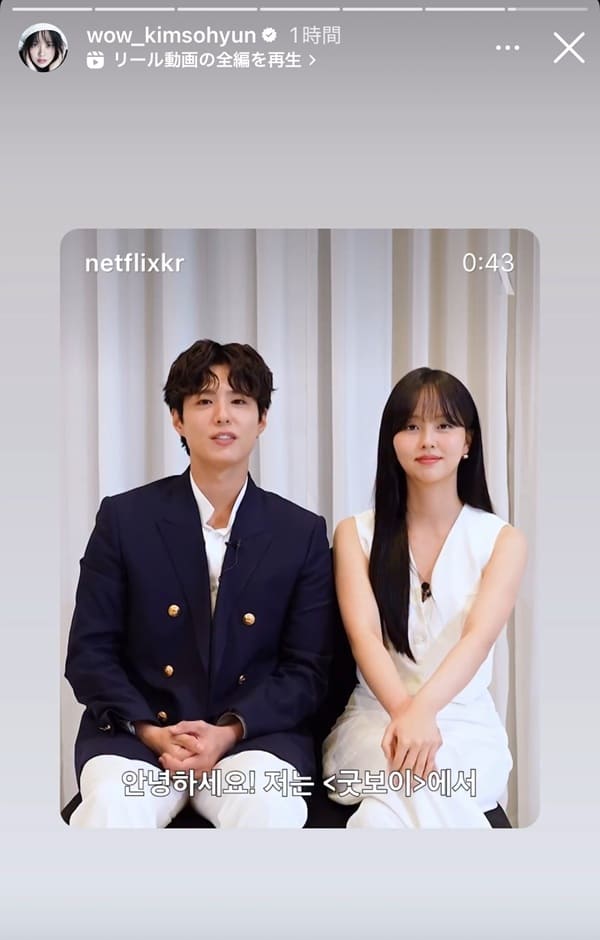
Task: Open wow_kimsohyun's profile picture
Action: (43, 47)
